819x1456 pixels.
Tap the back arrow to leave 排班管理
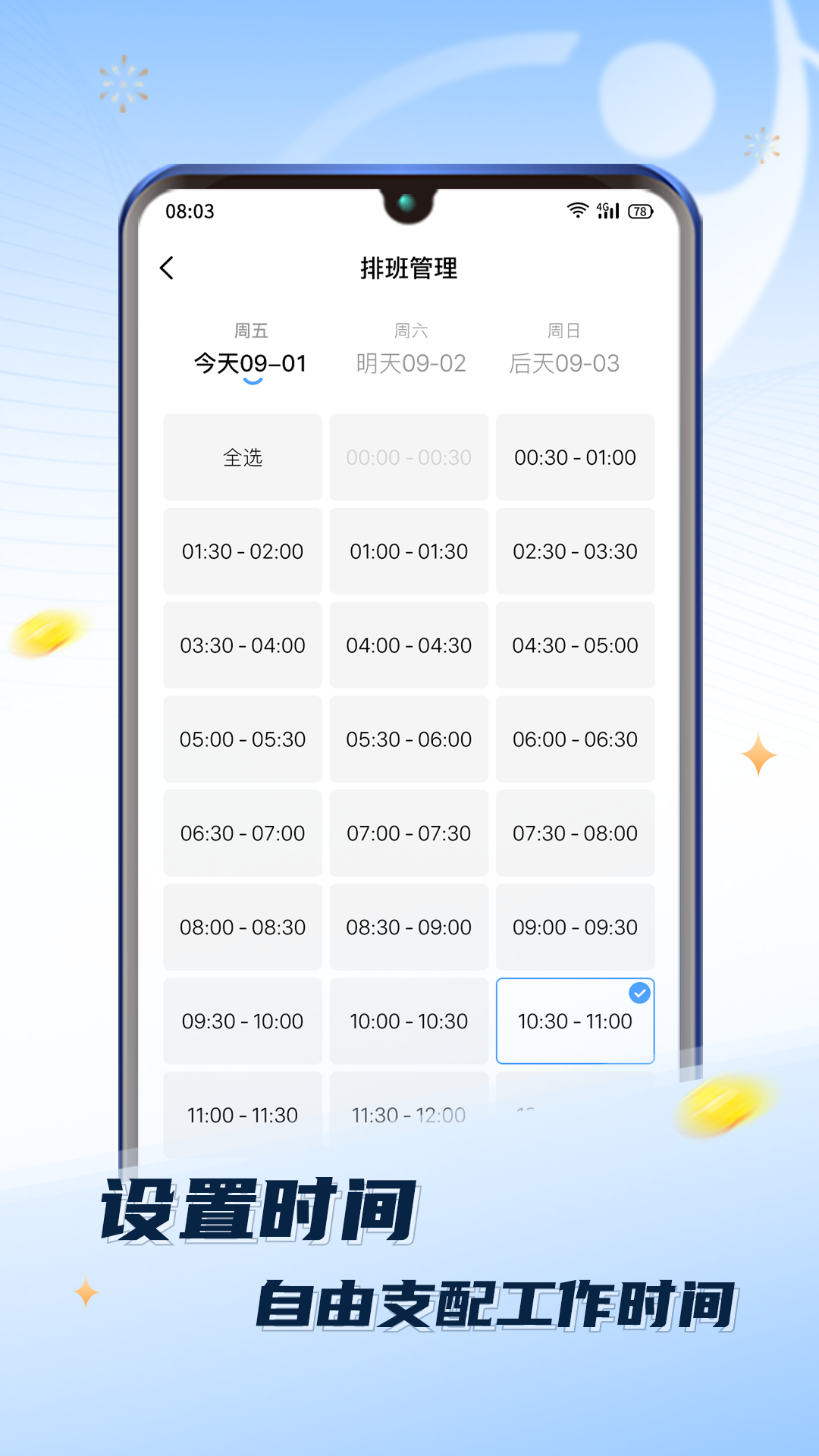coord(167,268)
